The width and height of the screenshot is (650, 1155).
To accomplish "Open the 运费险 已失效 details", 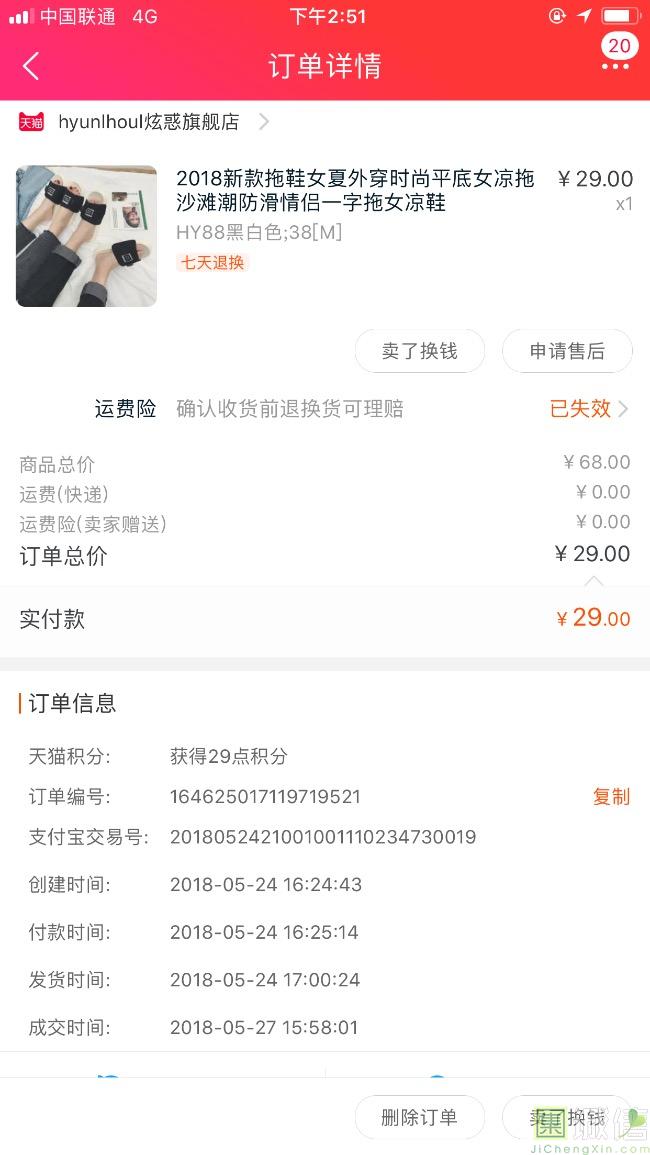I will pos(588,409).
